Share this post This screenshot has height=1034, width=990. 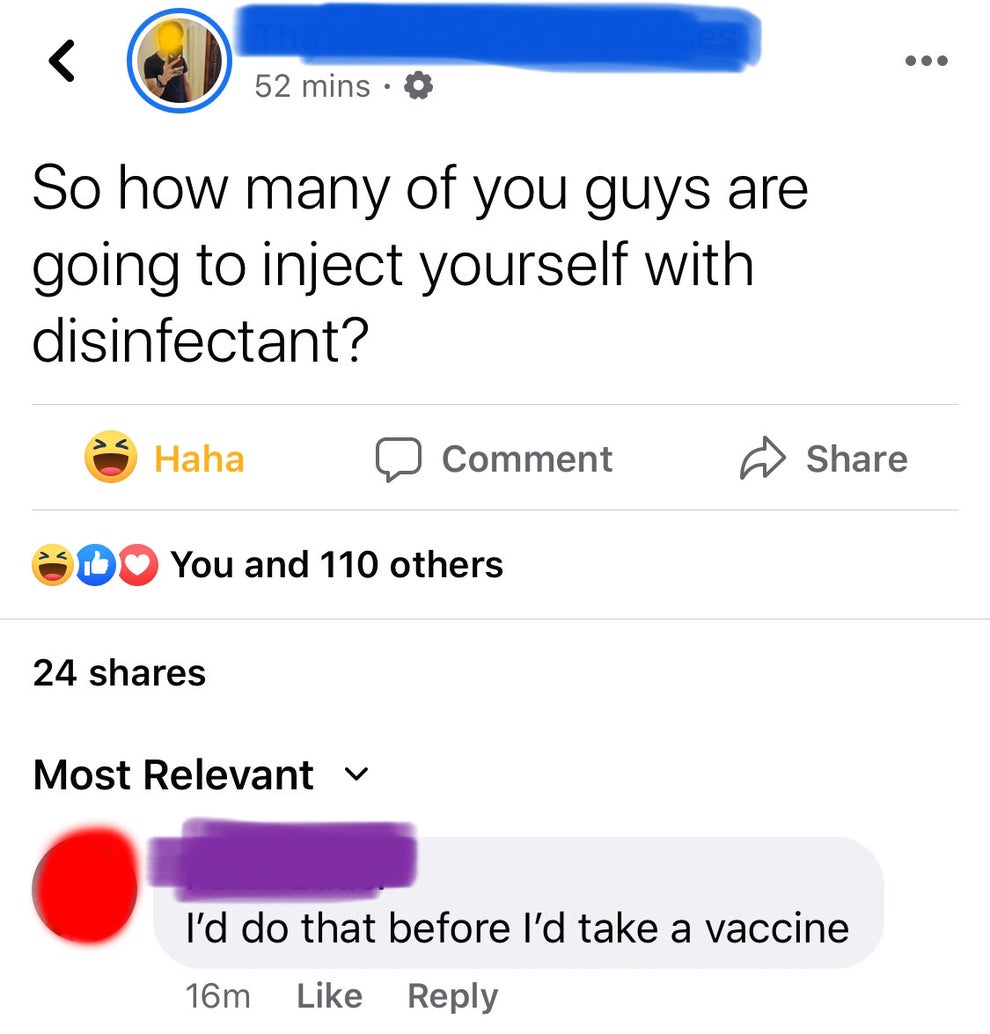pyautogui.click(x=824, y=459)
